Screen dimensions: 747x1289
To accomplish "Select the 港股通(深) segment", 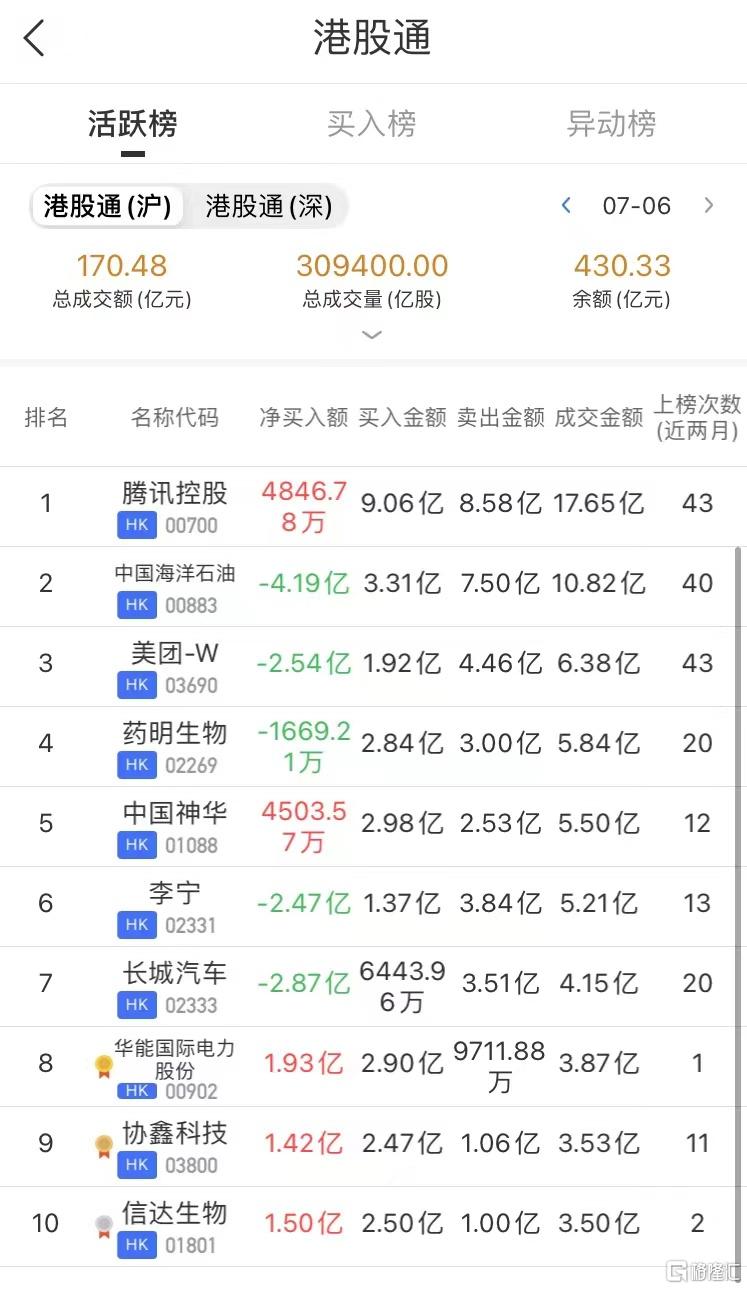I will [x=268, y=206].
